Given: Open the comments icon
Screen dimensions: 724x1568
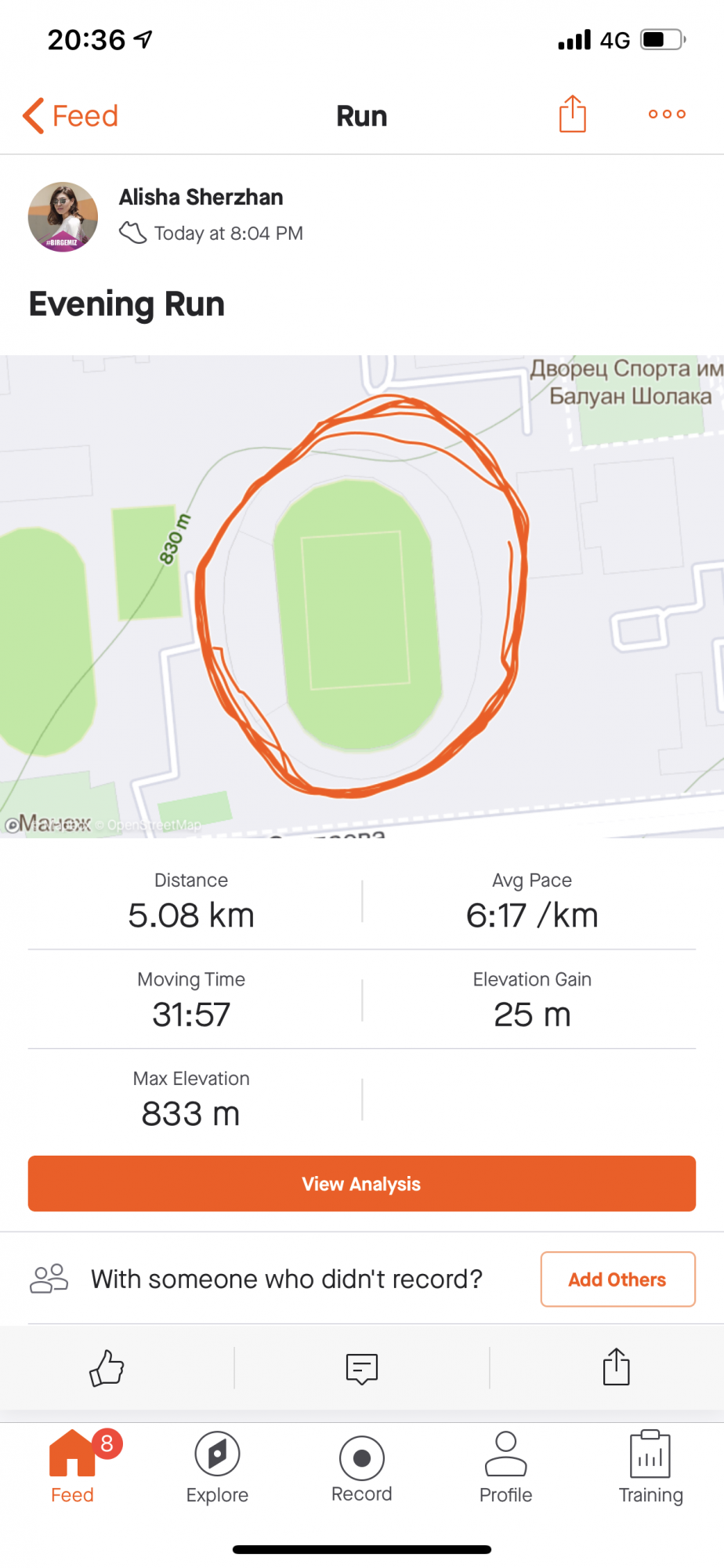Looking at the screenshot, I should coord(362,1369).
